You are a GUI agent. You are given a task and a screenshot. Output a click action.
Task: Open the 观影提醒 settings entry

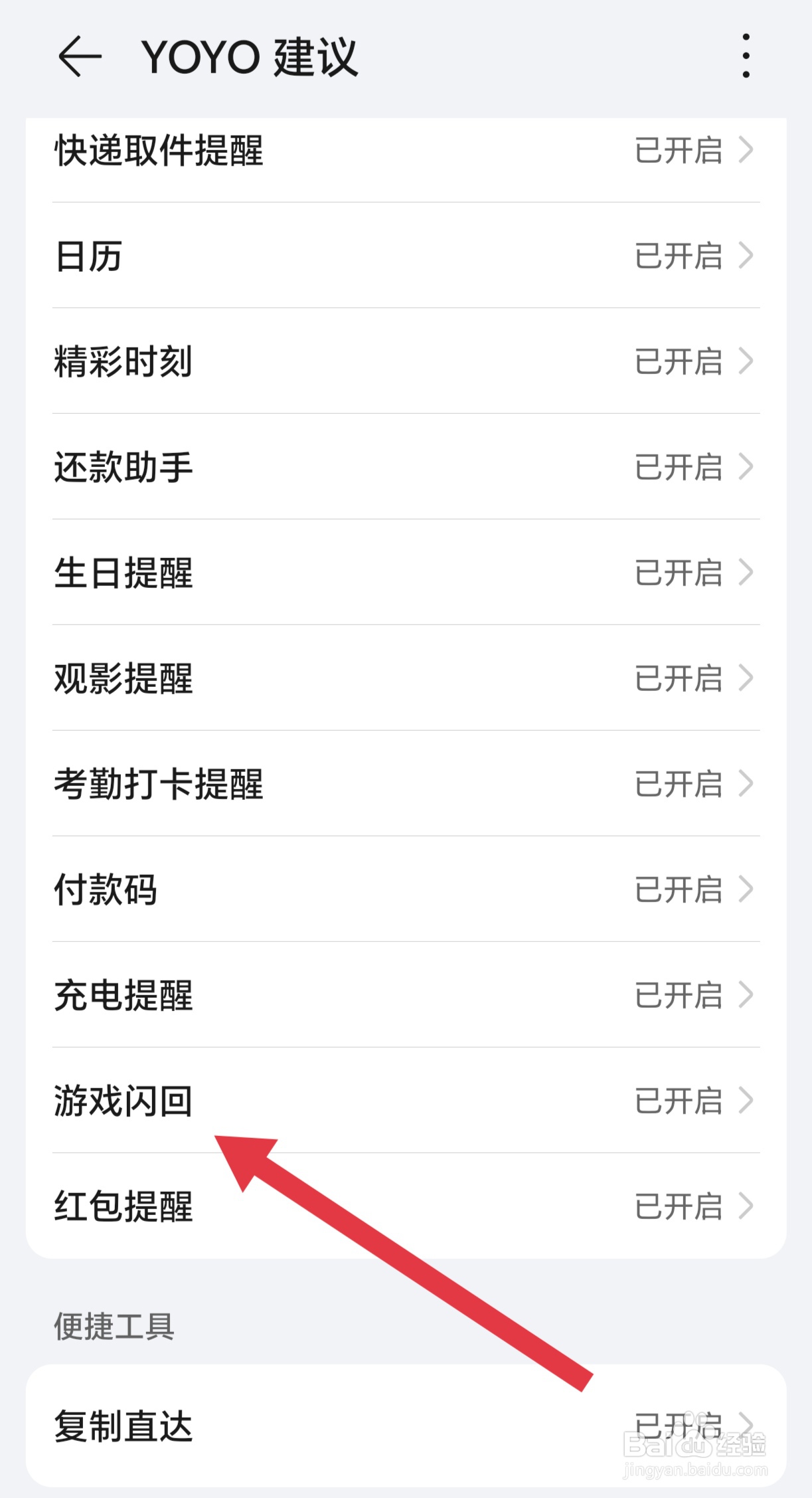(123, 679)
